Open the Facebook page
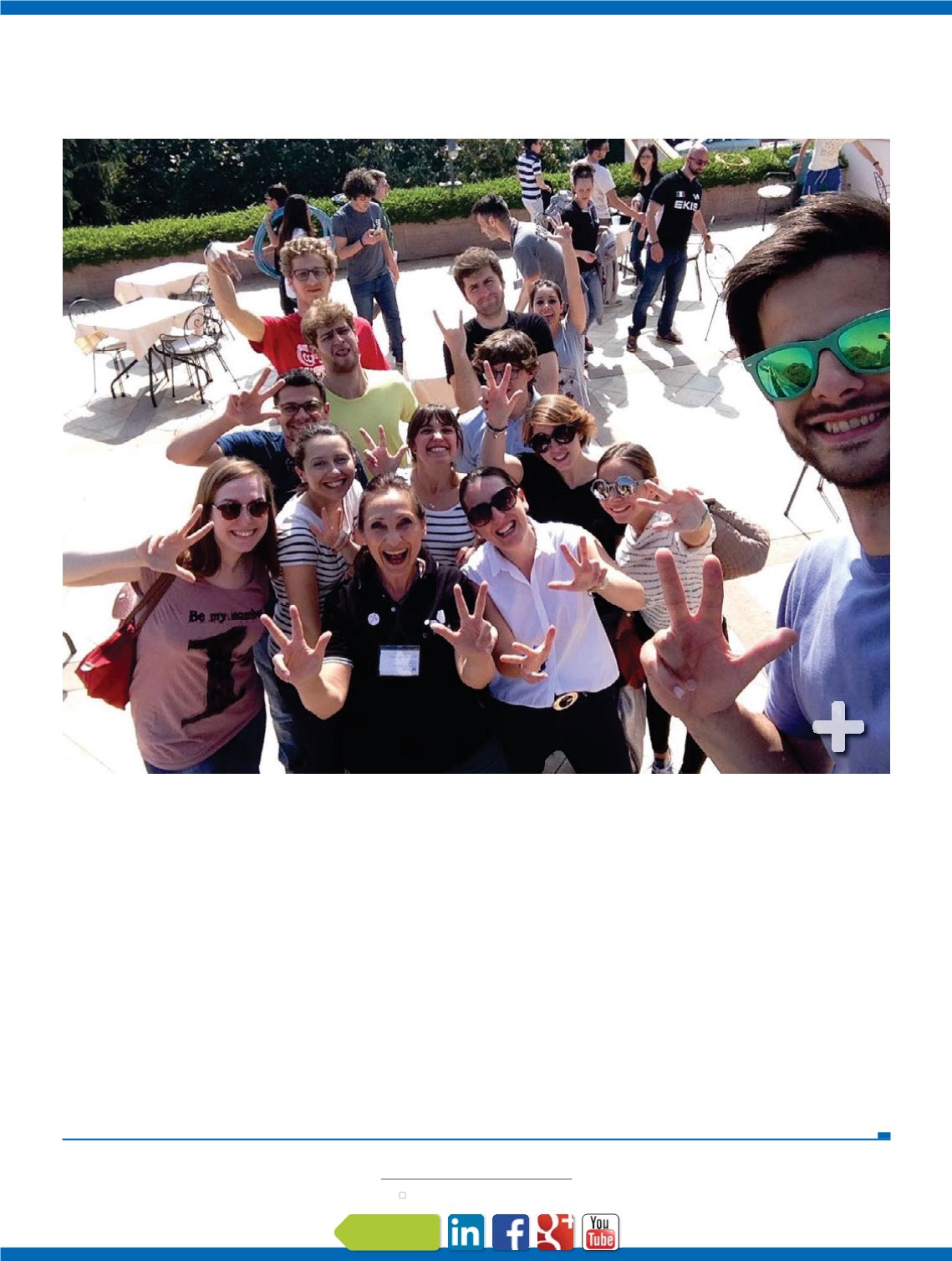The width and height of the screenshot is (952, 1261). (510, 1233)
